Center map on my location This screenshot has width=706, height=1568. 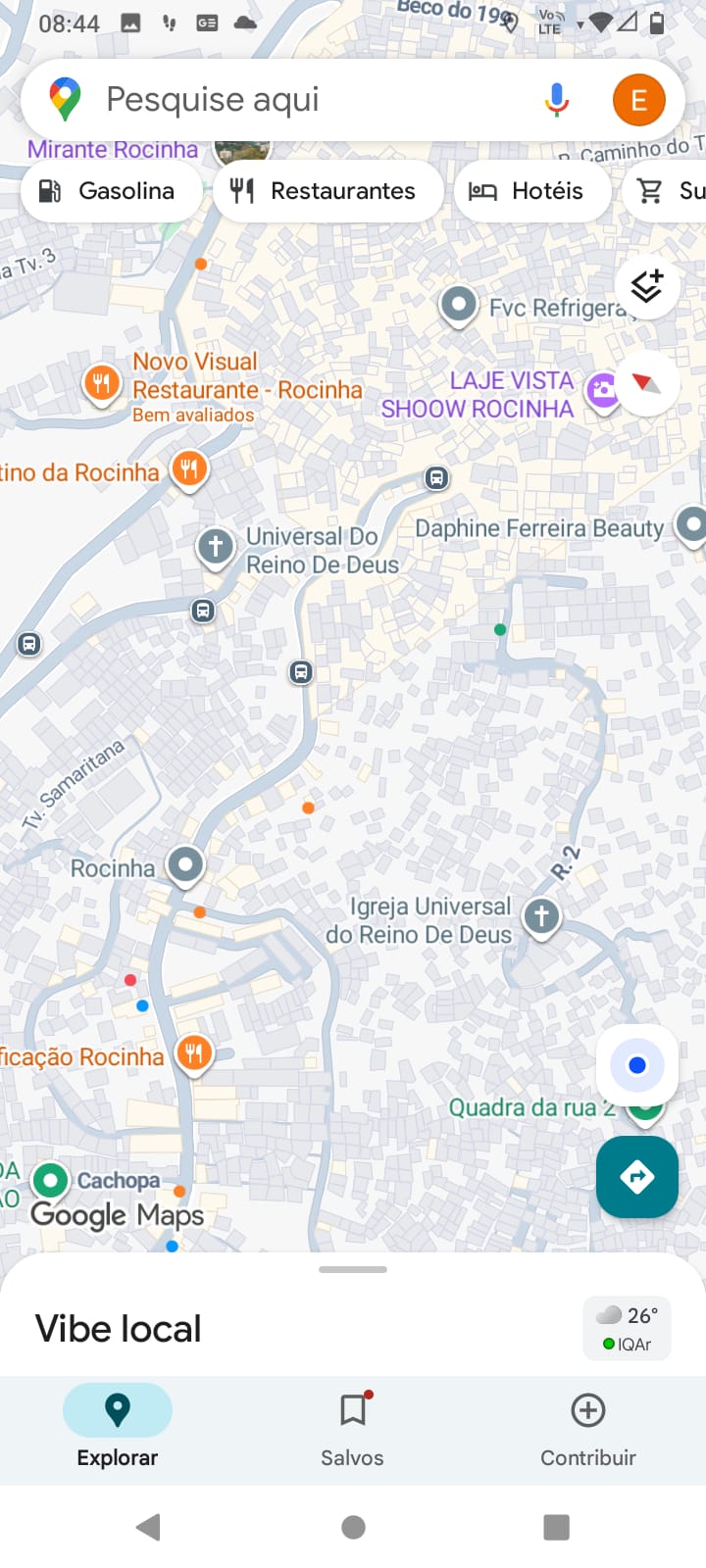pyautogui.click(x=637, y=1065)
